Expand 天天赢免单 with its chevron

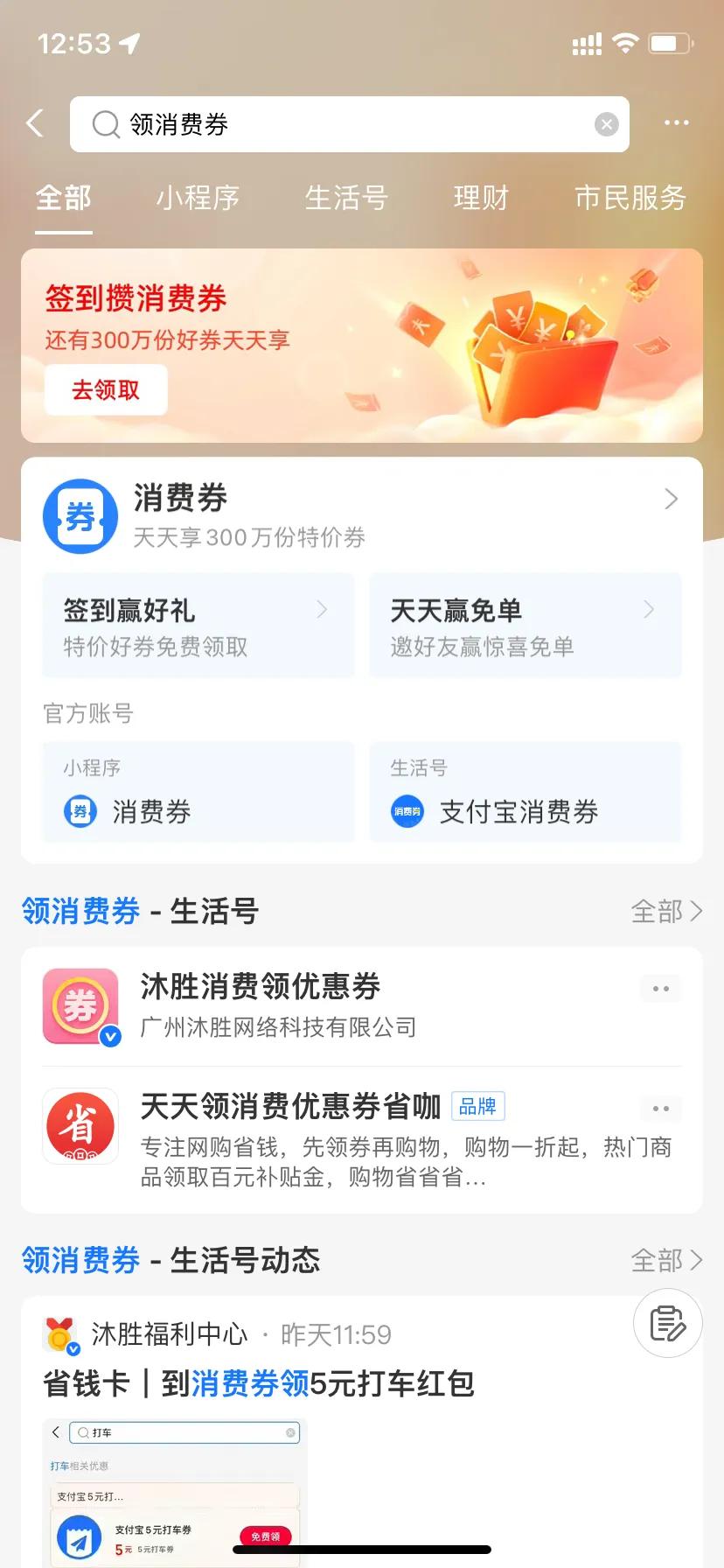(x=648, y=609)
